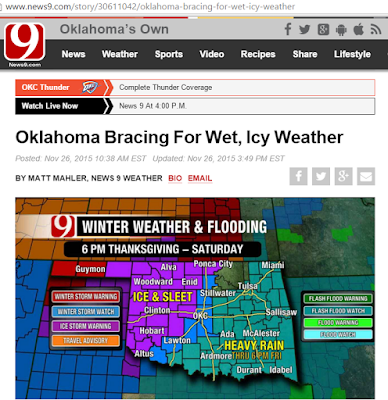
Task: Tap the Google Plus icon in header
Action: [323, 30]
